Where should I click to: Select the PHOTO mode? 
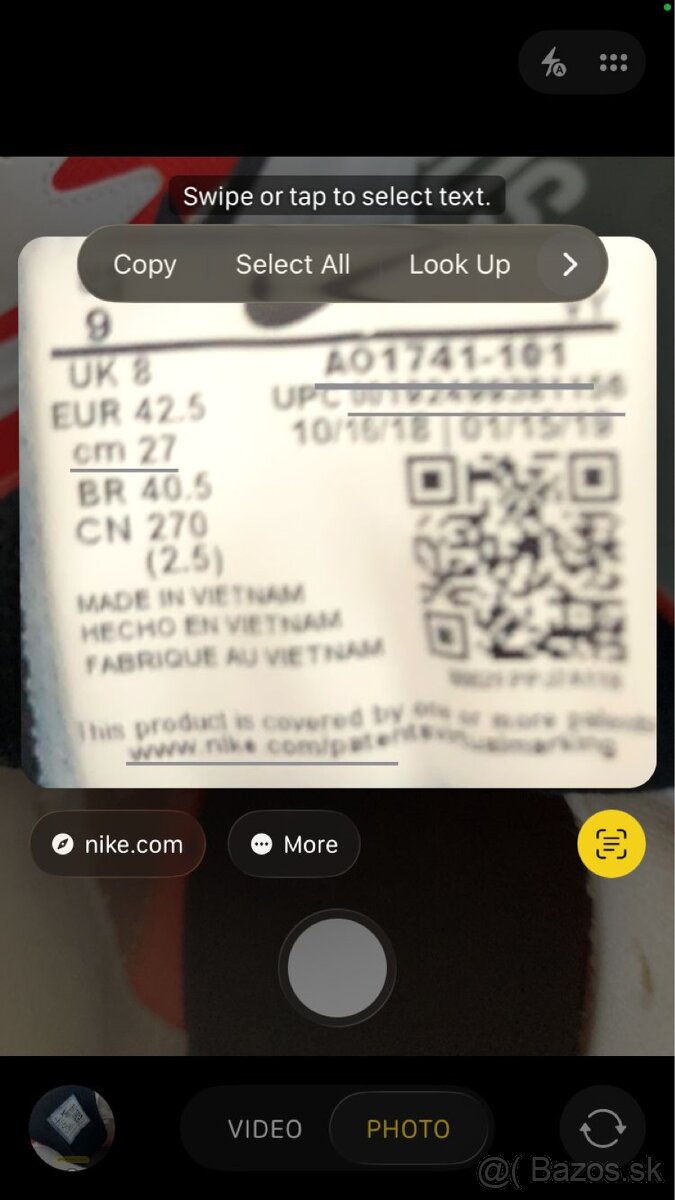[x=408, y=1129]
